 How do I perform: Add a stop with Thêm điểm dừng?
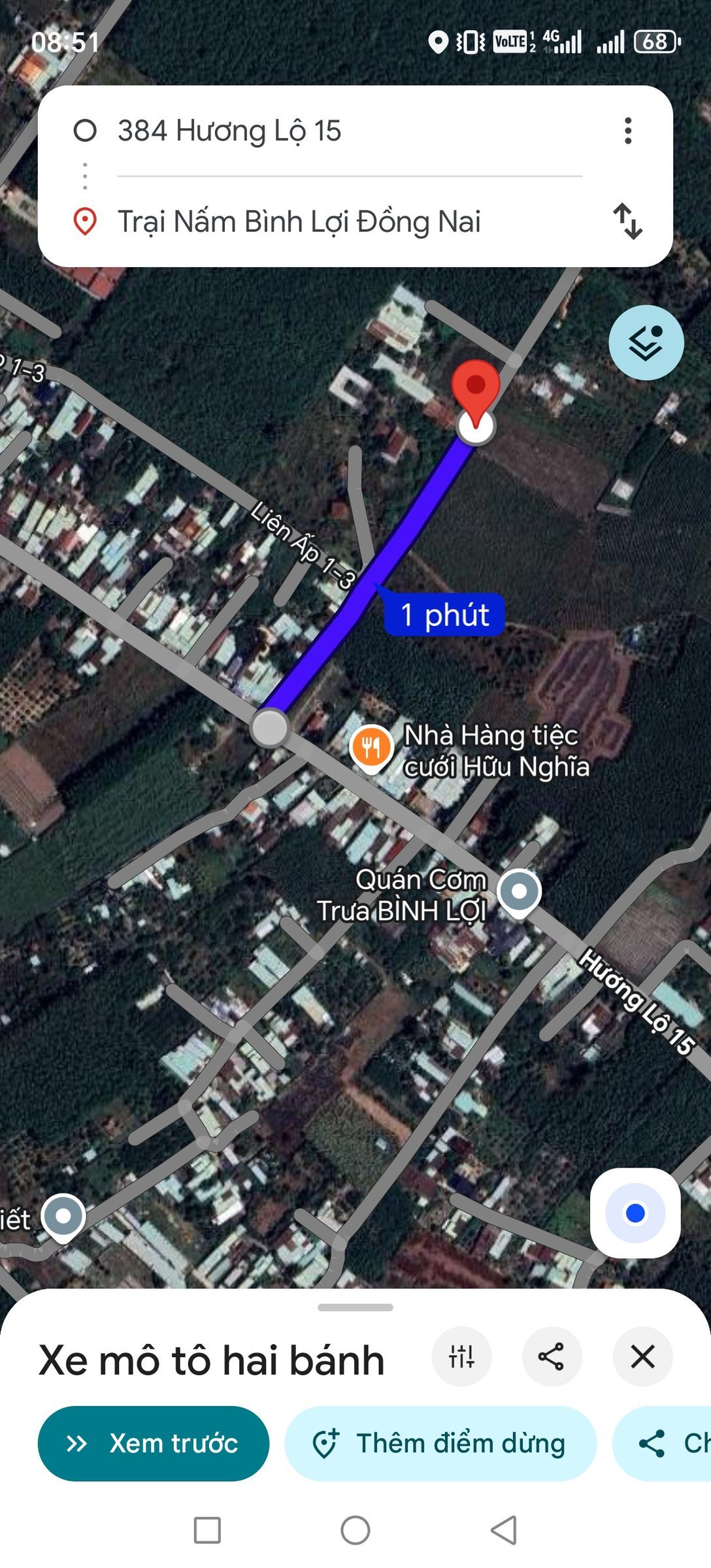point(440,1443)
